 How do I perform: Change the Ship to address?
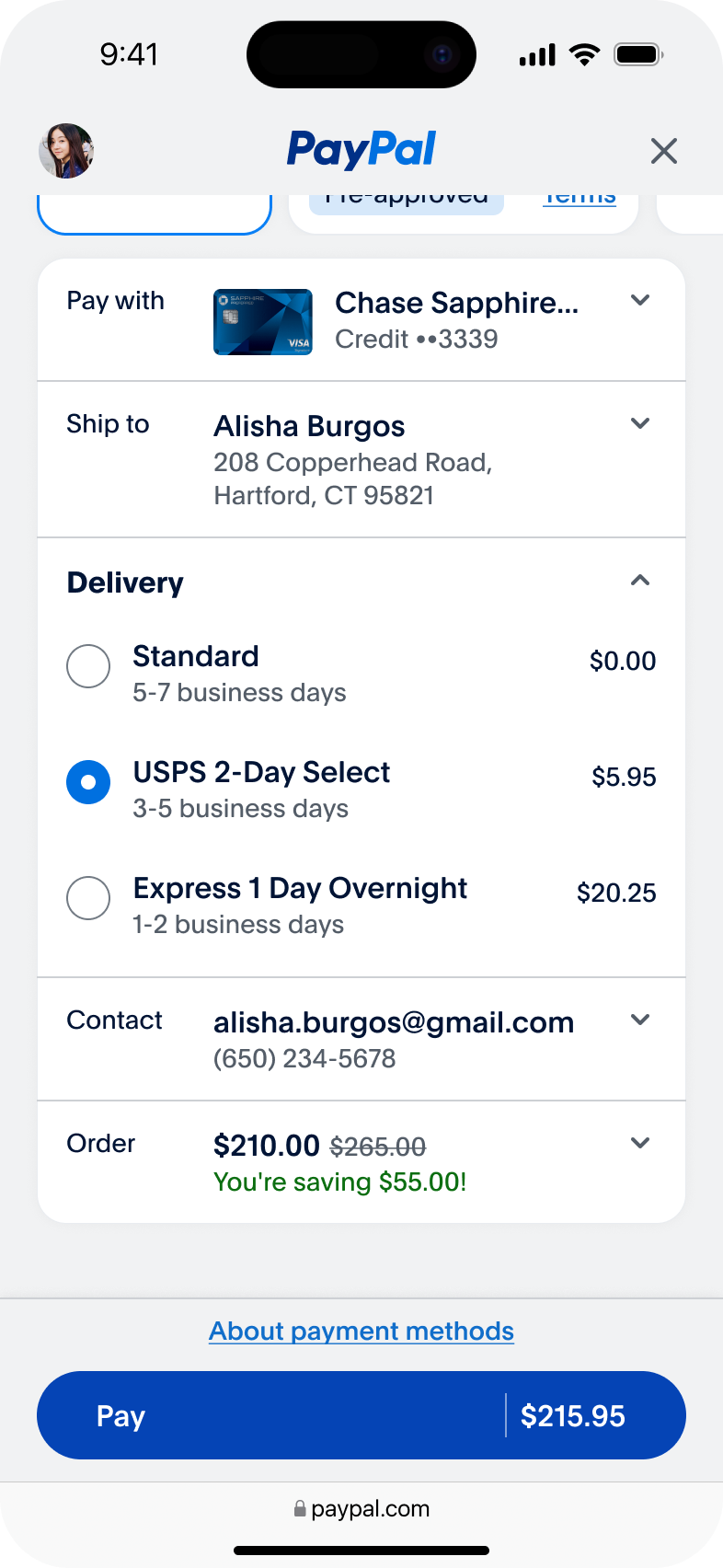point(640,424)
